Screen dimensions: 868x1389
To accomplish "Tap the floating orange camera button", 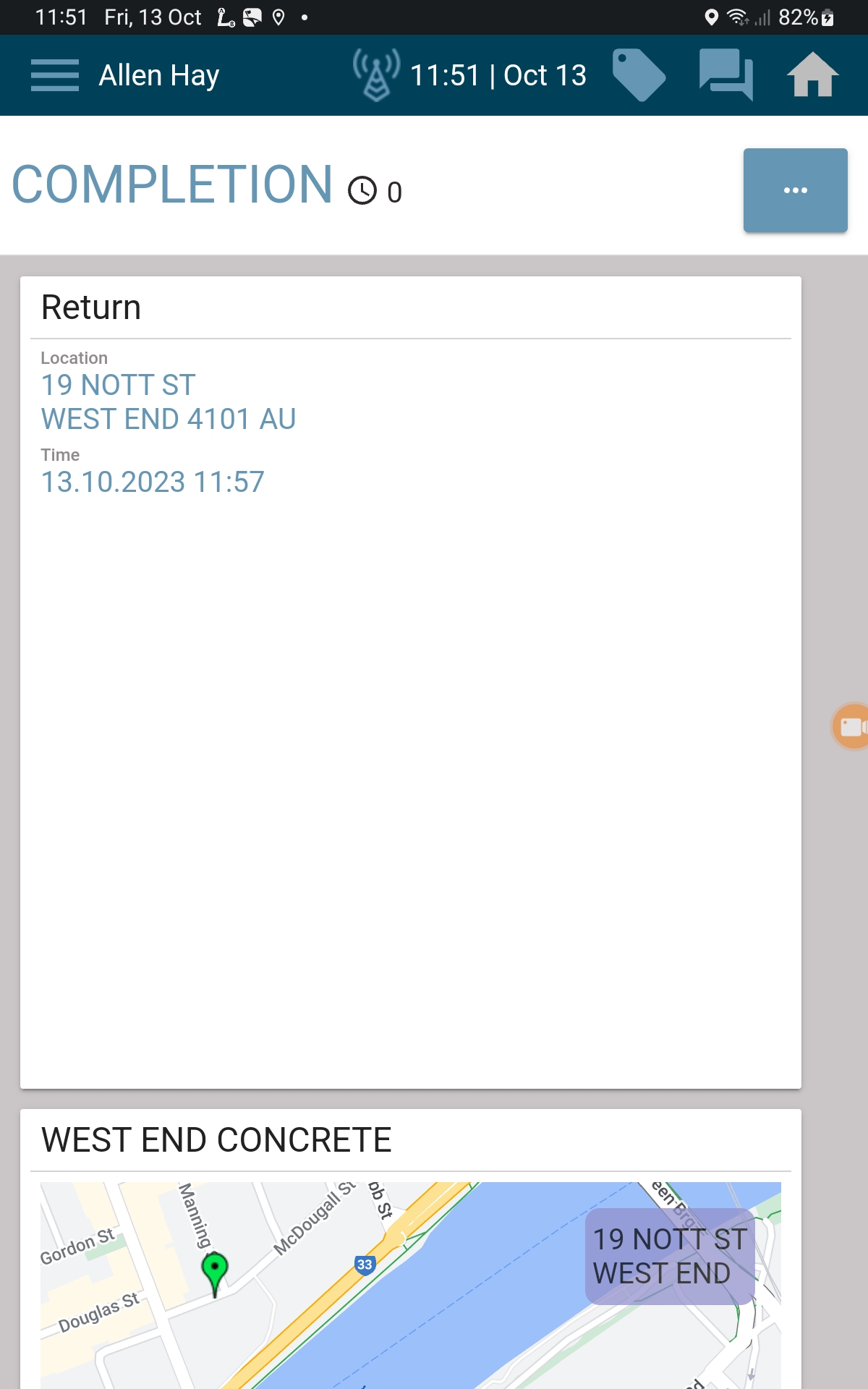I will [854, 726].
